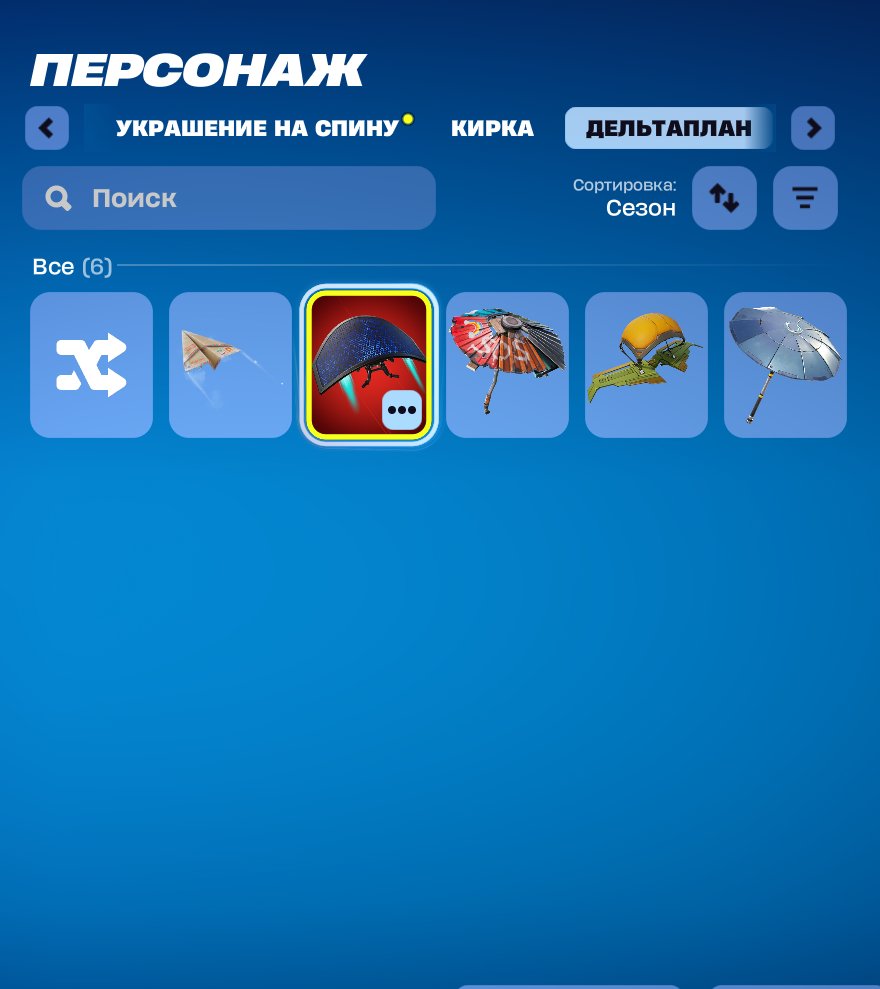This screenshot has height=989, width=880.
Task: Click the magnifying glass search icon
Action: point(58,197)
